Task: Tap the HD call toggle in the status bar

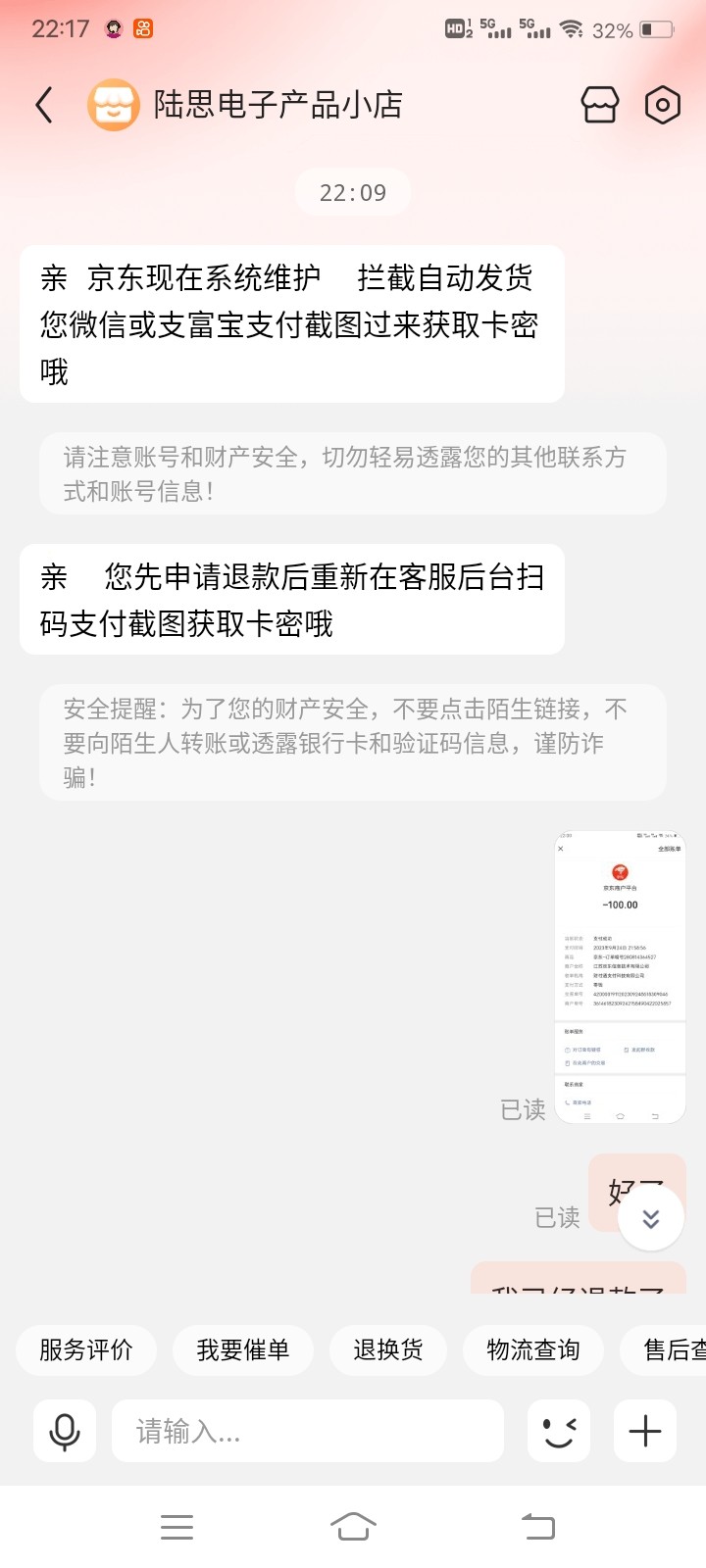Action: [x=457, y=29]
